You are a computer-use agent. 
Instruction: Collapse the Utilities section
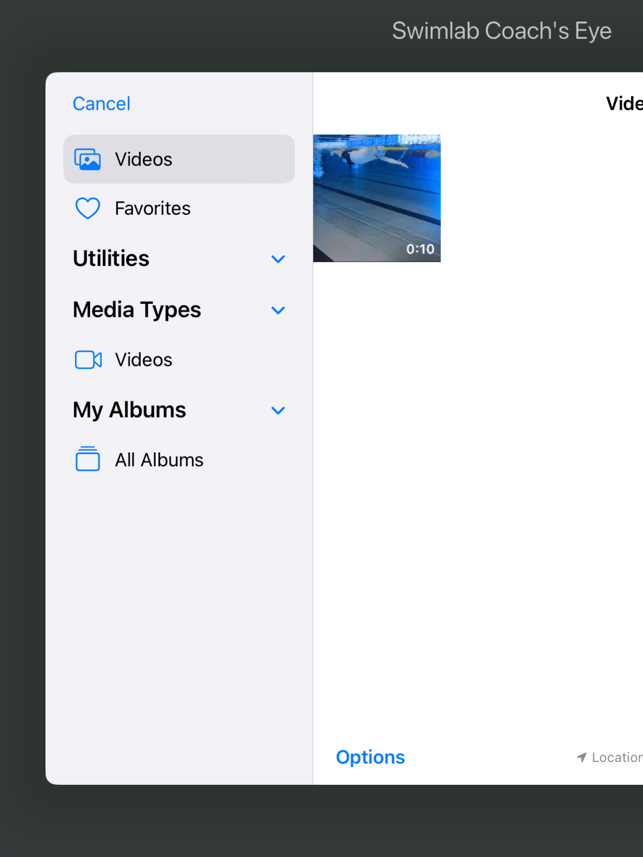point(278,259)
